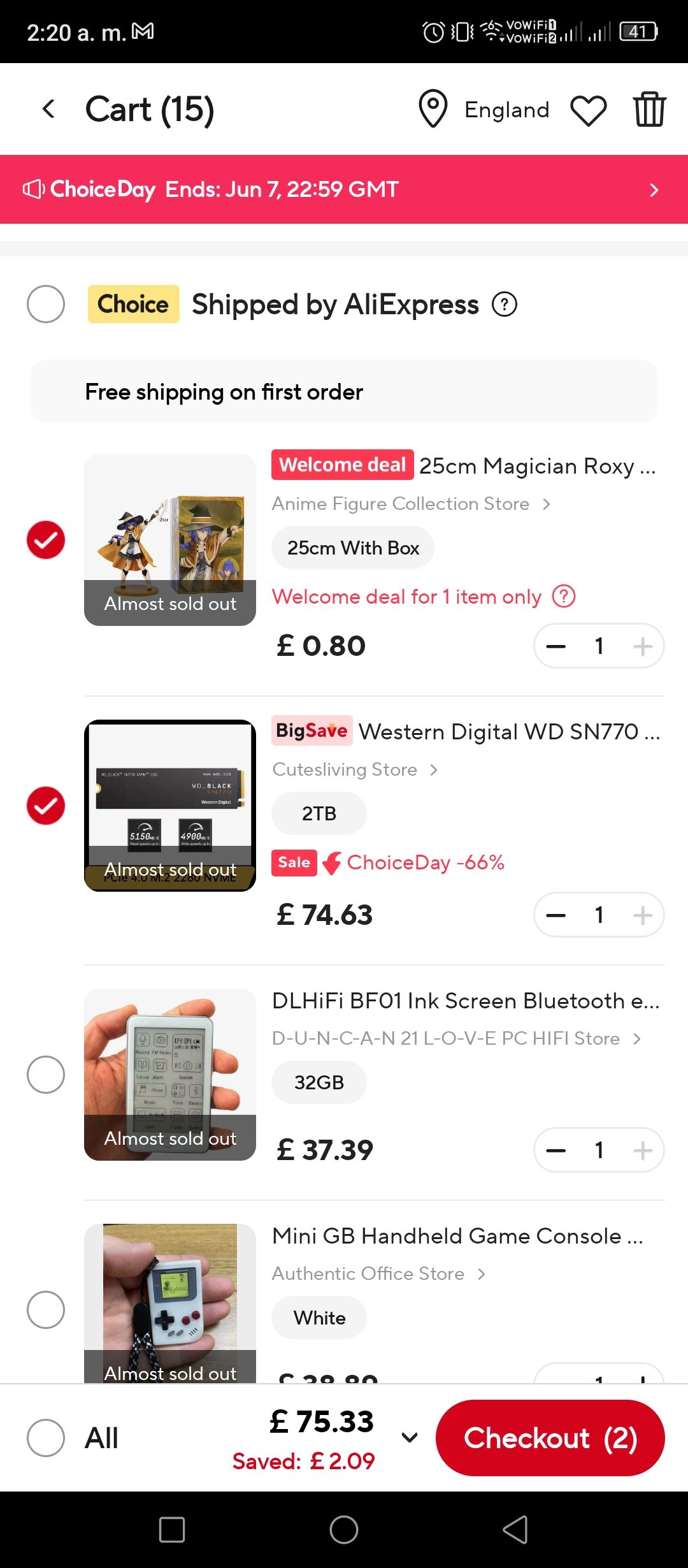Open Cutesliving Store page
Screen dimensions: 688x1568
355,769
